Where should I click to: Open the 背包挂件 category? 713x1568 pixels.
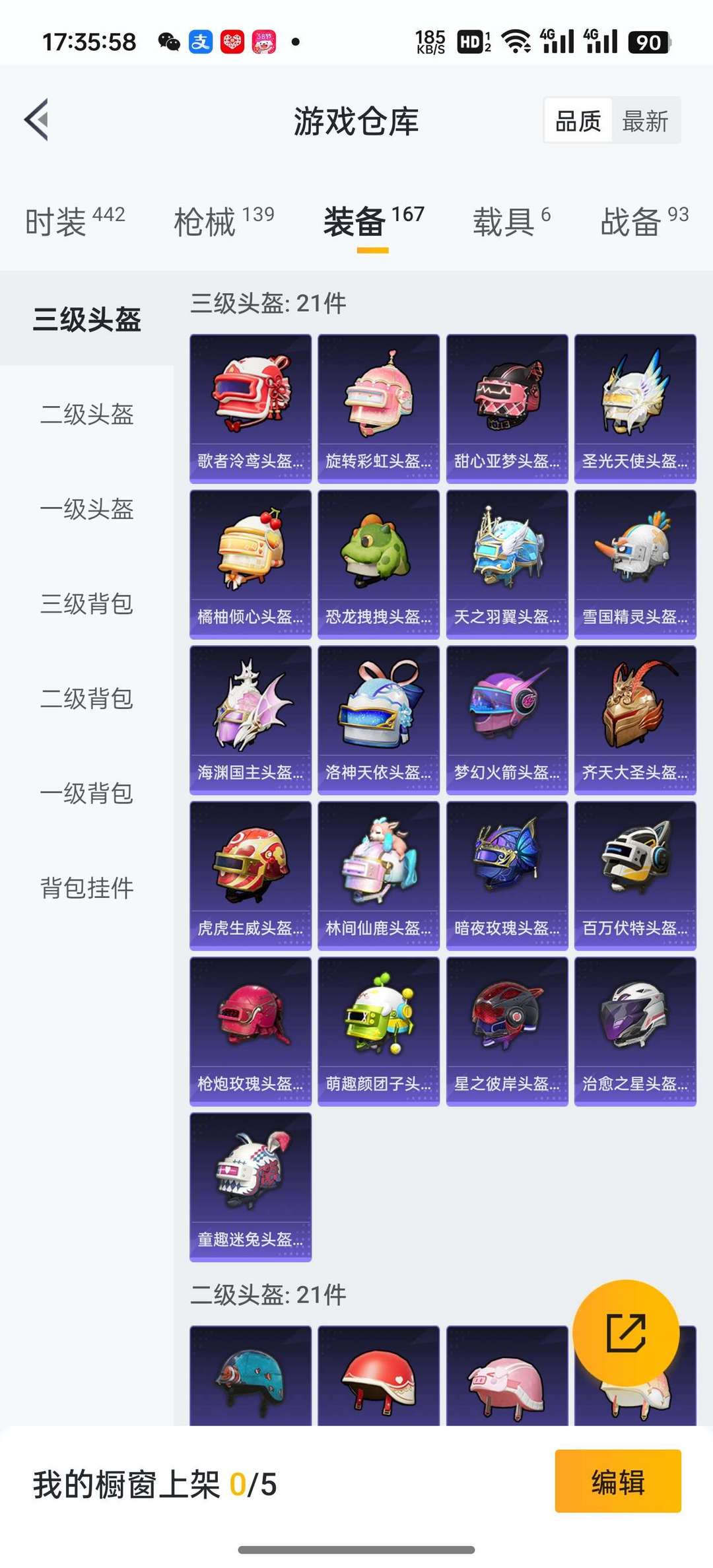[87, 887]
